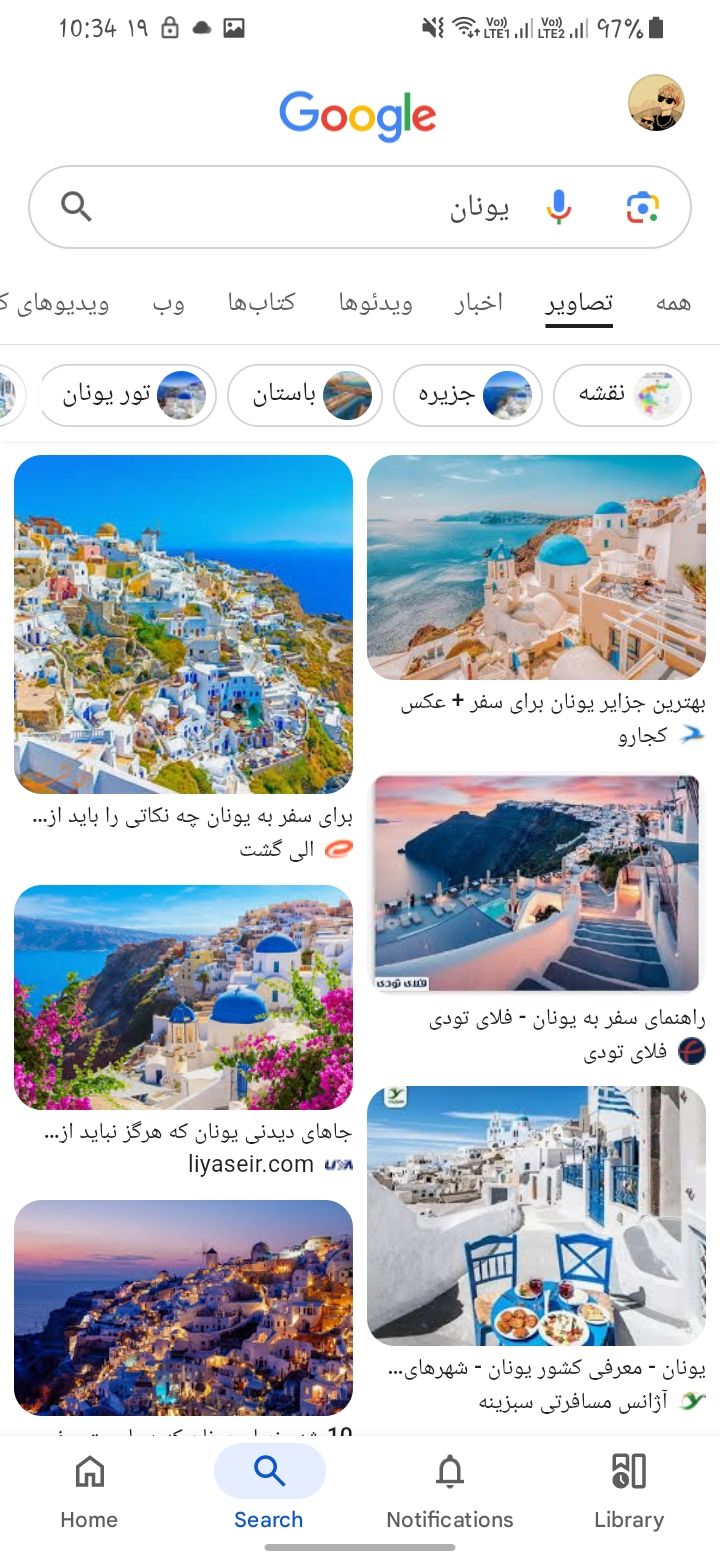Select the باستان filter chip
Screen dimensions: 720x1560
(x=305, y=394)
